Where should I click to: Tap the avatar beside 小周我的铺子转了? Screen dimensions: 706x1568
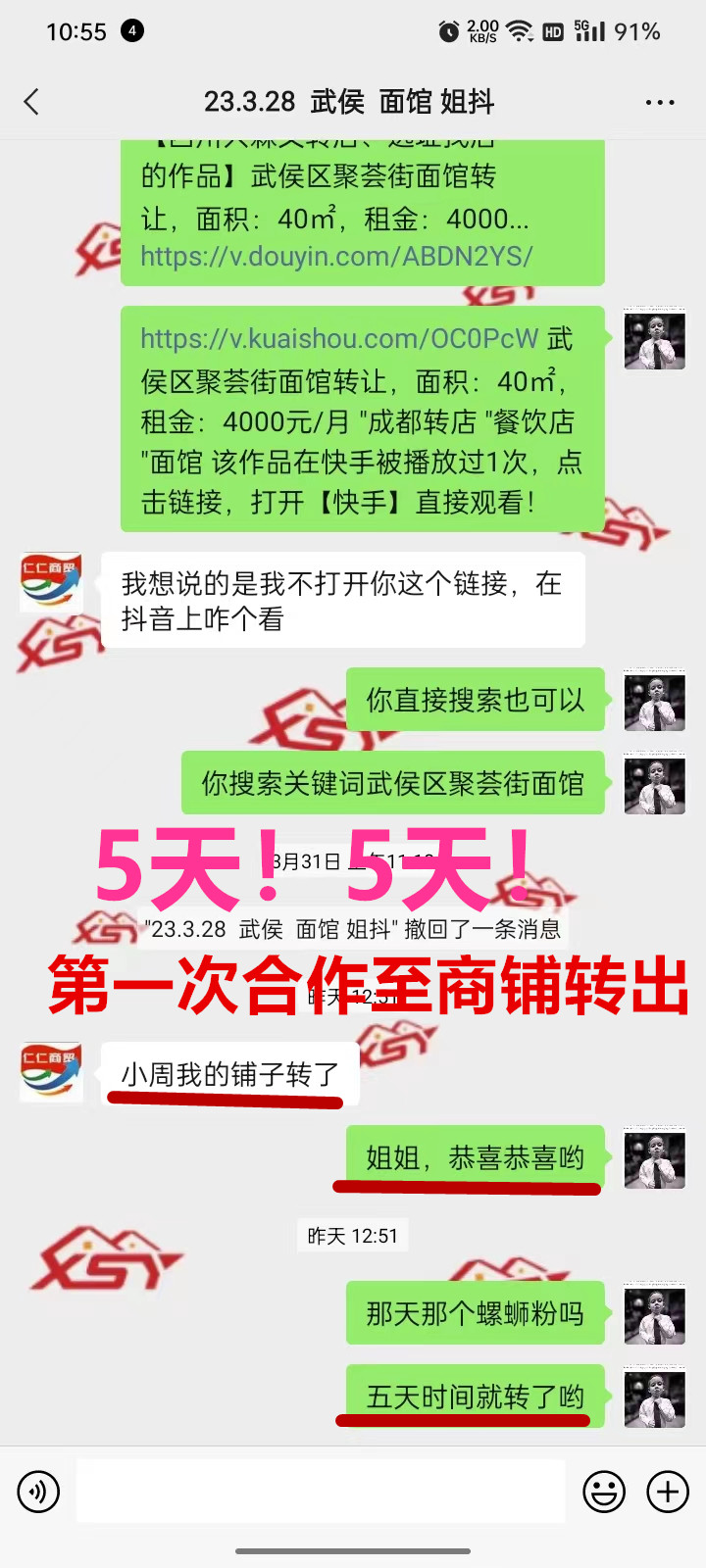pyautogui.click(x=51, y=1073)
